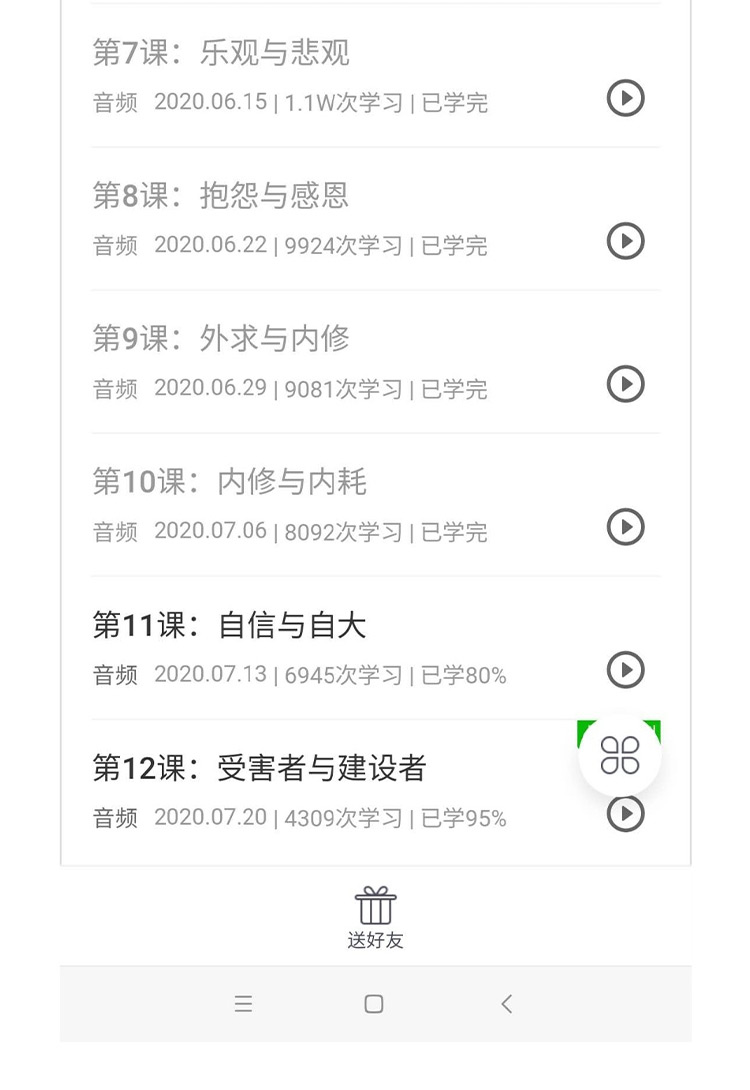The image size is (750, 1090).
Task: Open the 第10课 lesson row
Action: pyautogui.click(x=300, y=504)
